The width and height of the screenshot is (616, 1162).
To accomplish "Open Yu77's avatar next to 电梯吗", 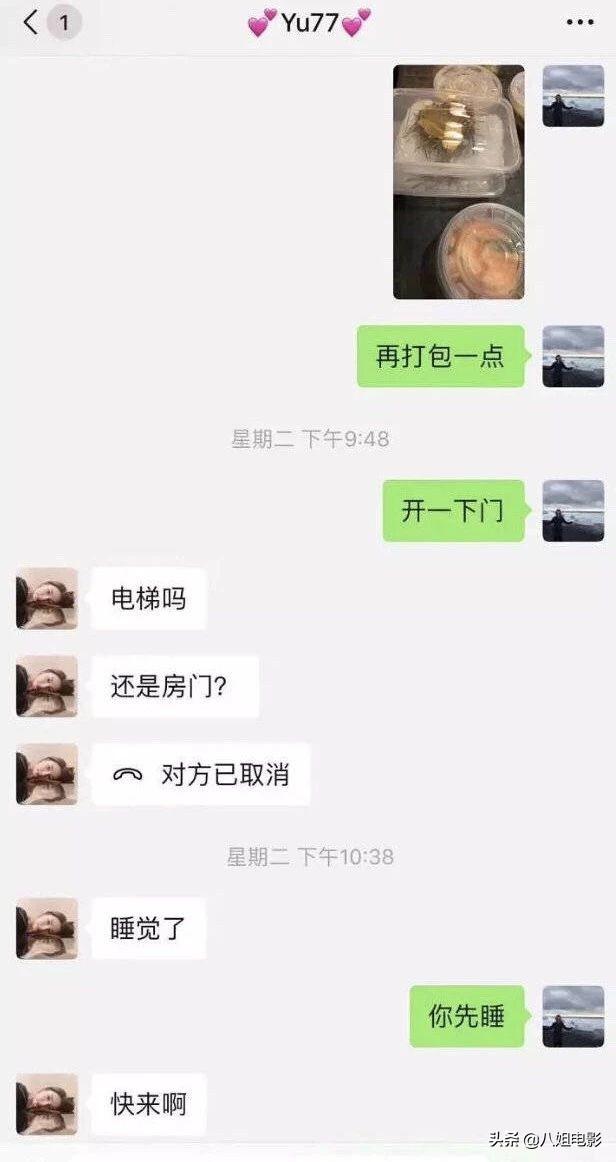I will point(46,598).
